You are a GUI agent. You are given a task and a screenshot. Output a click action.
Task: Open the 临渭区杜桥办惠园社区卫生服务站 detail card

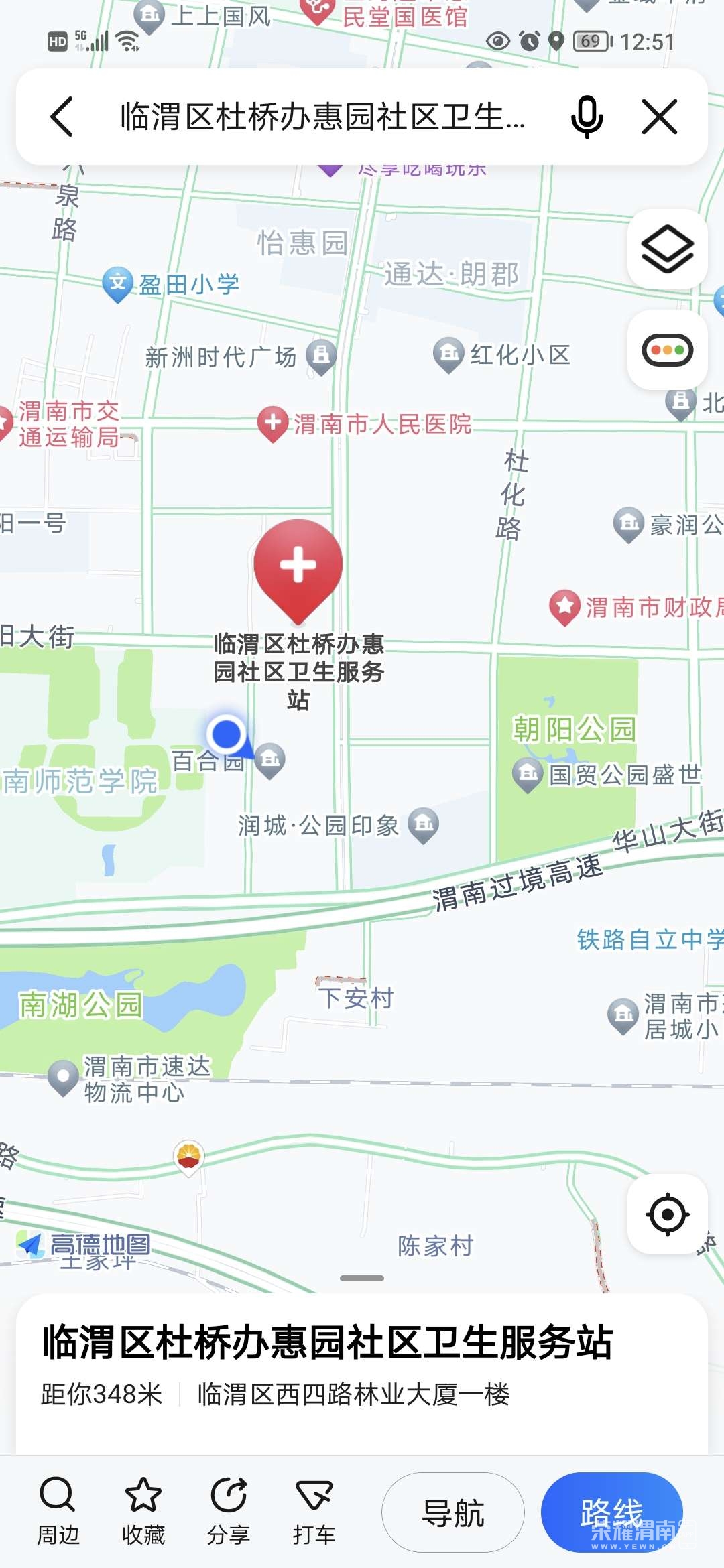point(327,1343)
